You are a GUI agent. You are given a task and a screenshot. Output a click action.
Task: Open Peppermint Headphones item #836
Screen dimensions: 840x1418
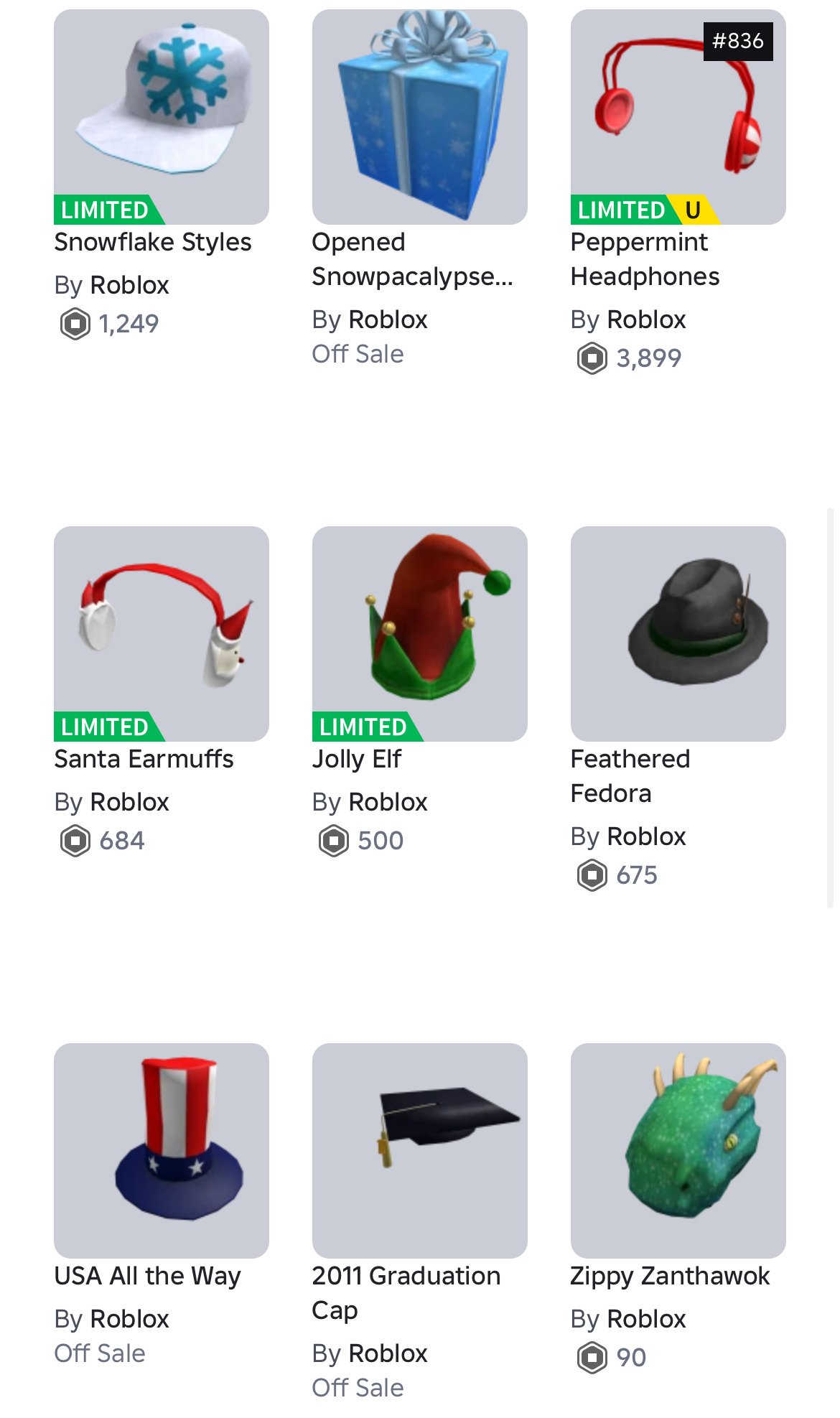(678, 117)
